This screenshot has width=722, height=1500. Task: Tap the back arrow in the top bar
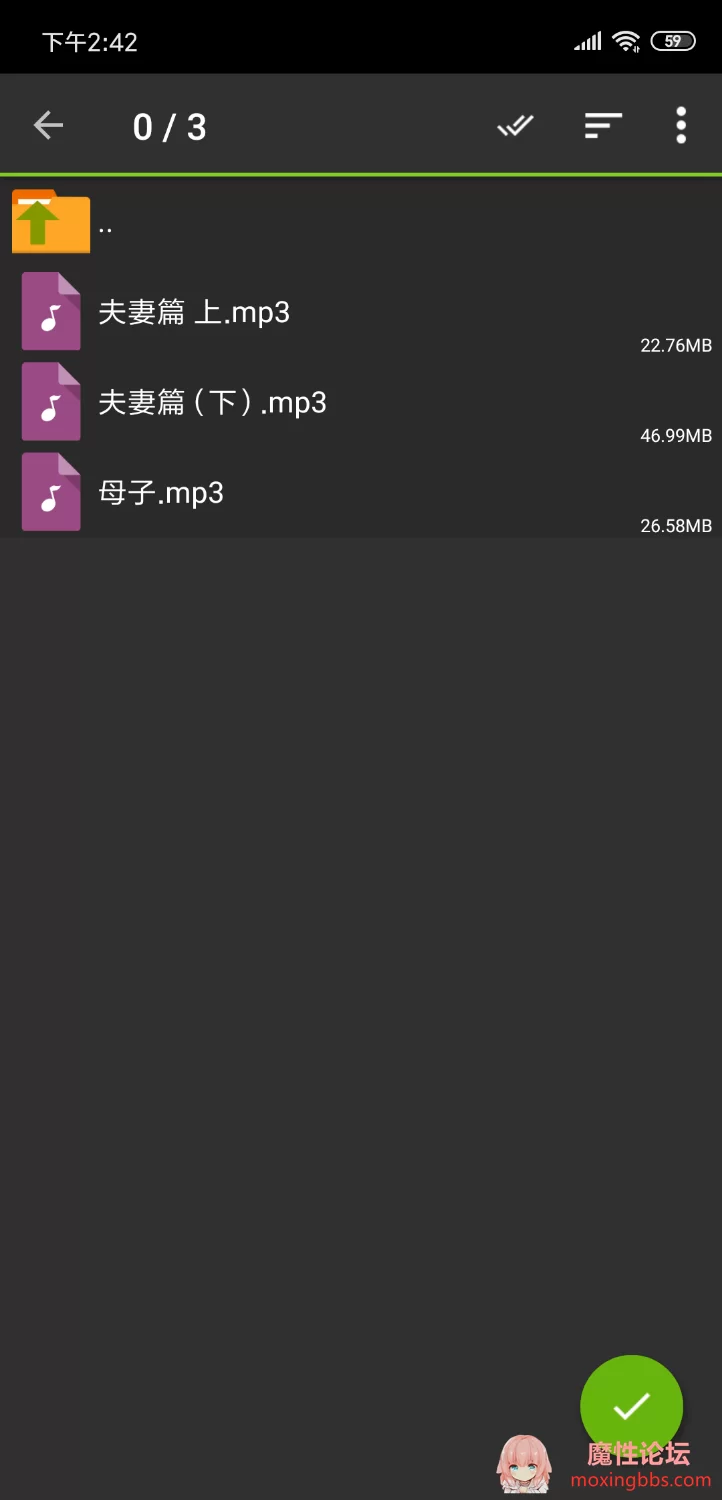pyautogui.click(x=48, y=126)
